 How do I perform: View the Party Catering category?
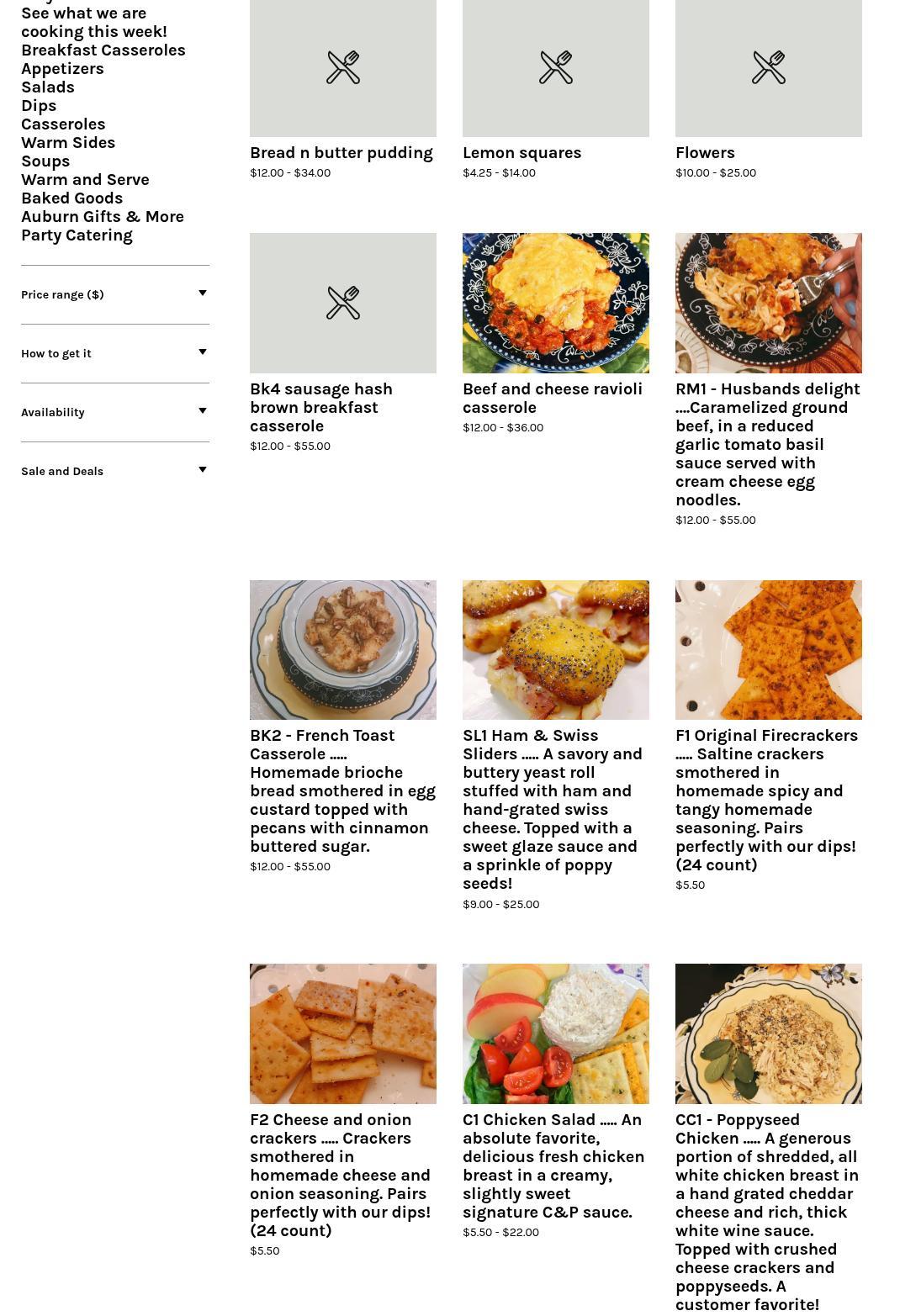[x=77, y=235]
